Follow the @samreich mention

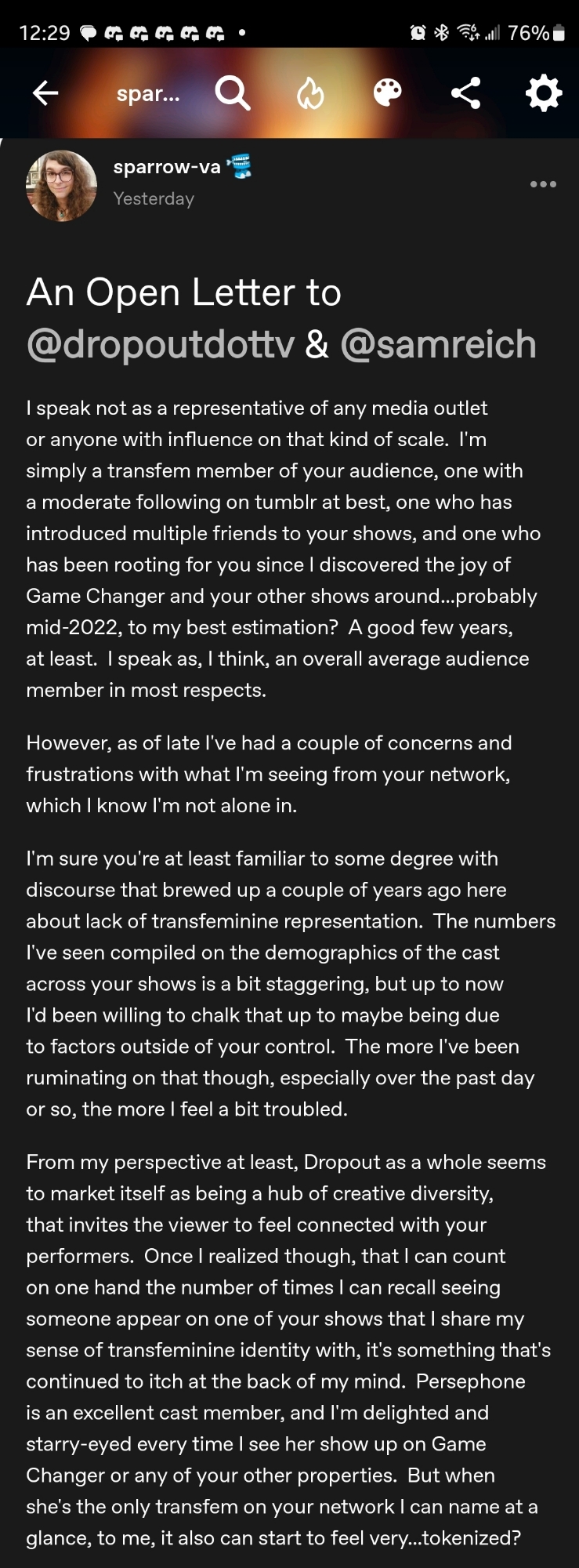coord(438,345)
